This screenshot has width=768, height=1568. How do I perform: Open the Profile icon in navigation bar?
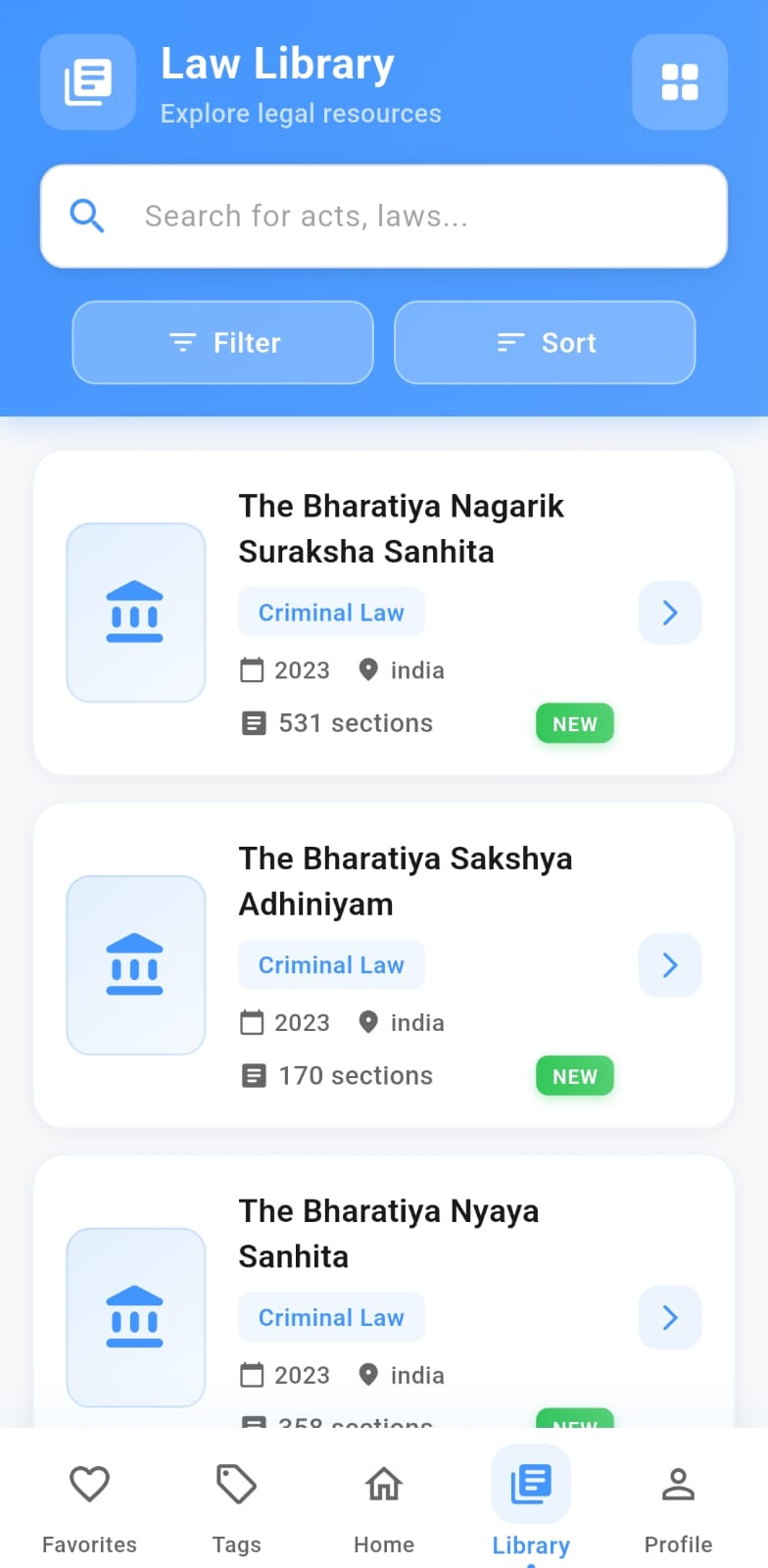(678, 1484)
